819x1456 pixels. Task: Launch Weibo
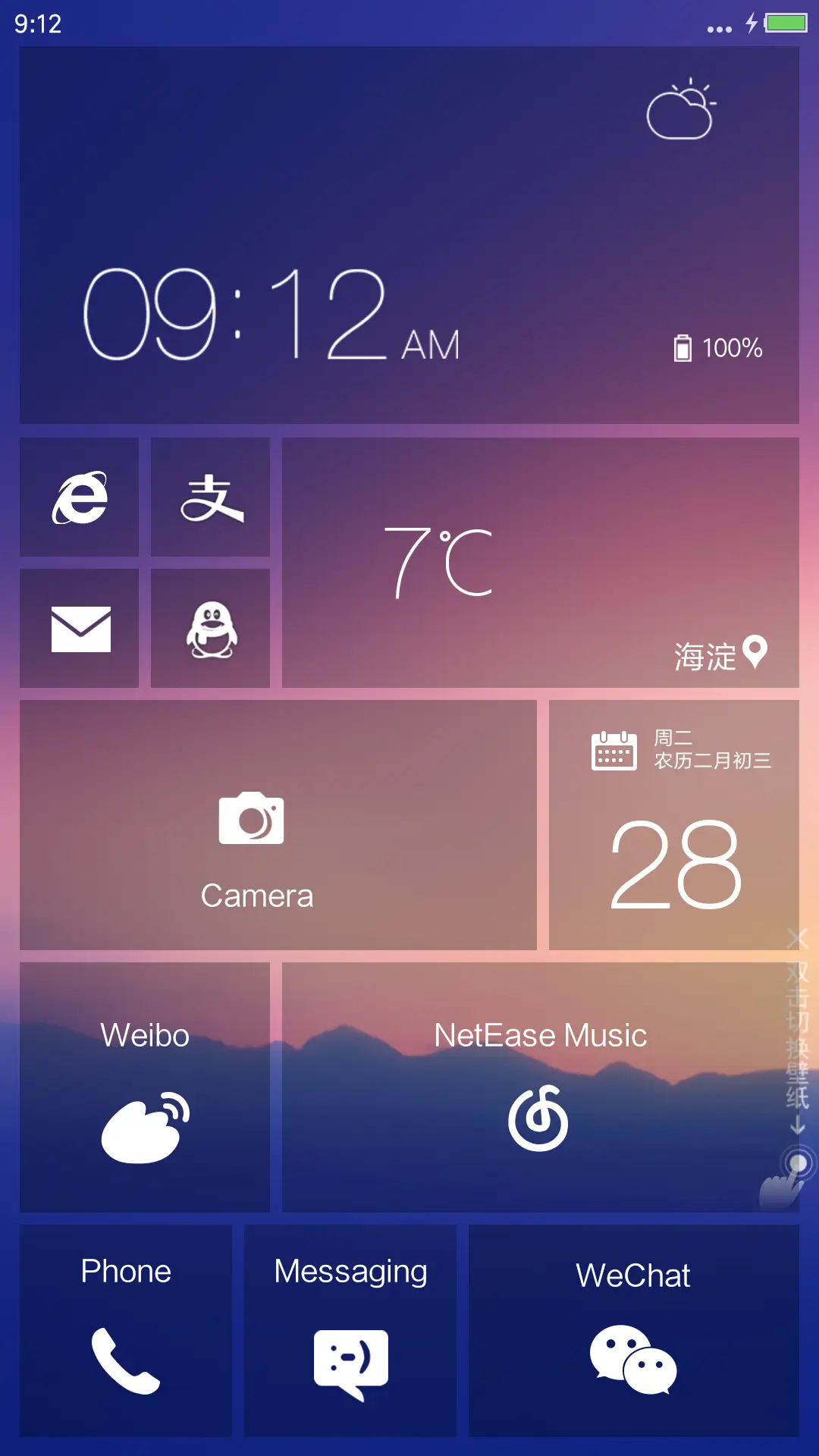coord(145,1087)
